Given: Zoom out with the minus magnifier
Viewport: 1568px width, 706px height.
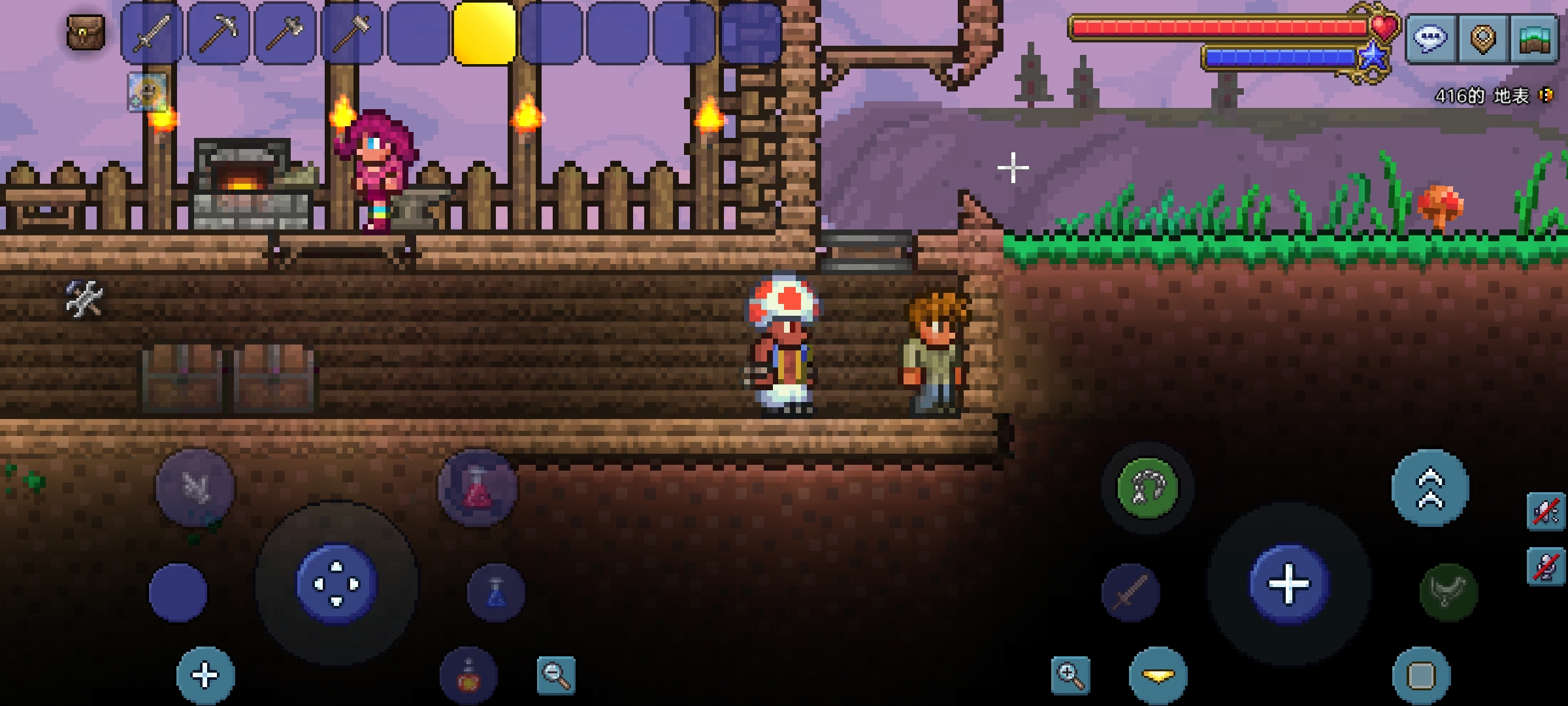Looking at the screenshot, I should pos(556,675).
